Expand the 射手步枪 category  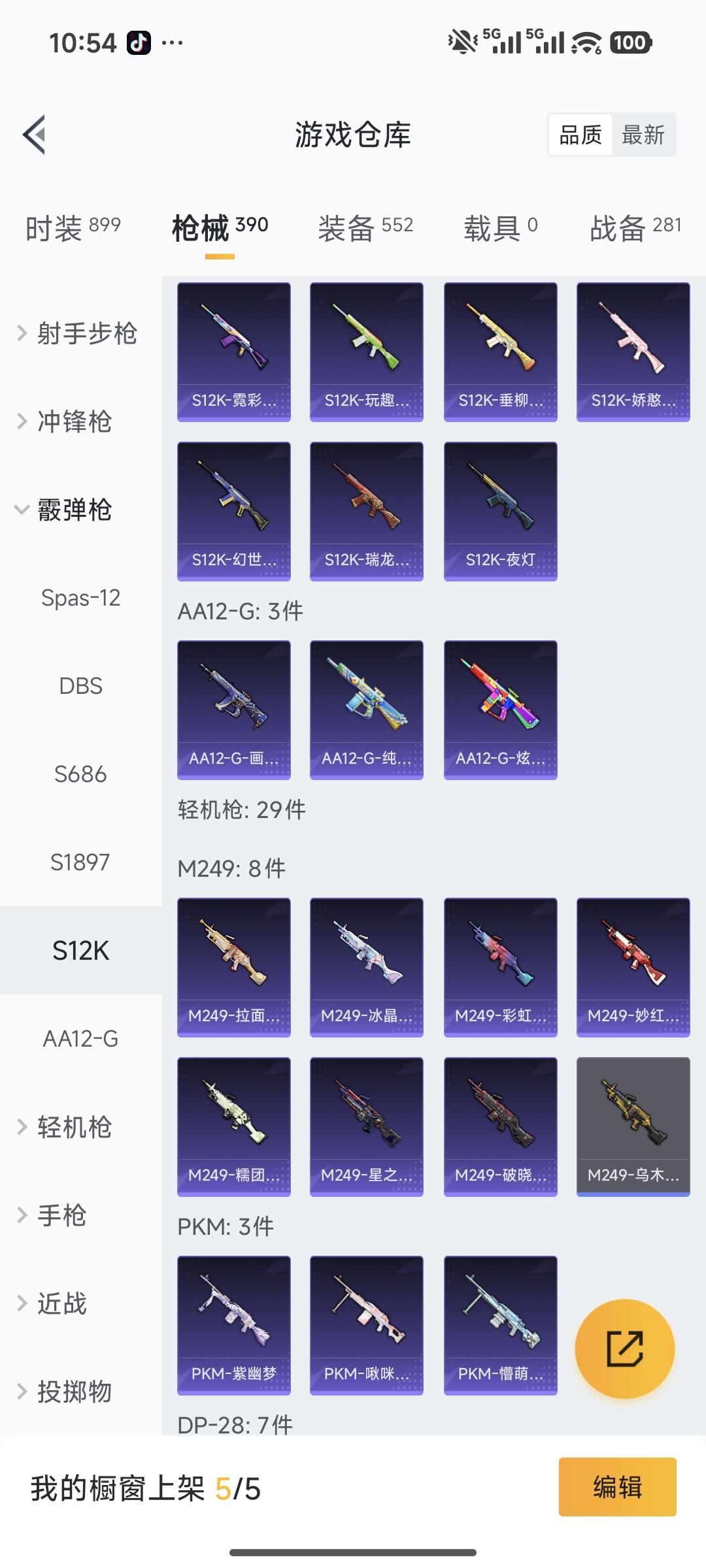78,333
